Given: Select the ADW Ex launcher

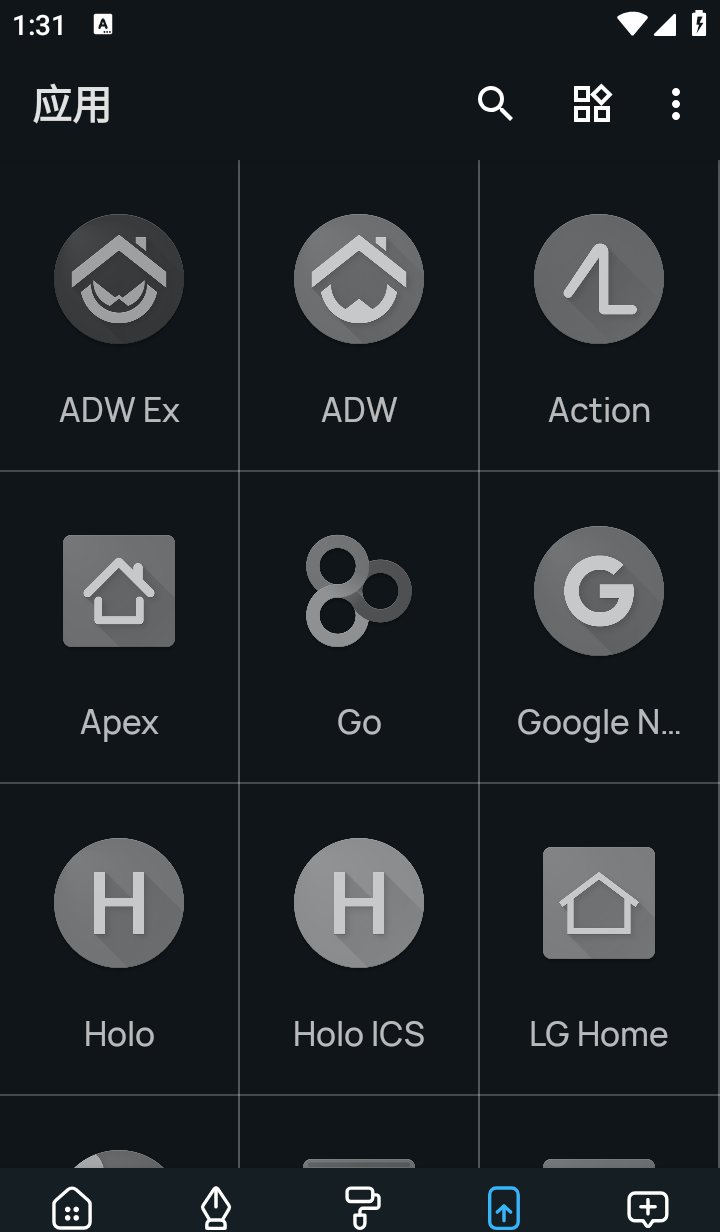Looking at the screenshot, I should pos(119,315).
